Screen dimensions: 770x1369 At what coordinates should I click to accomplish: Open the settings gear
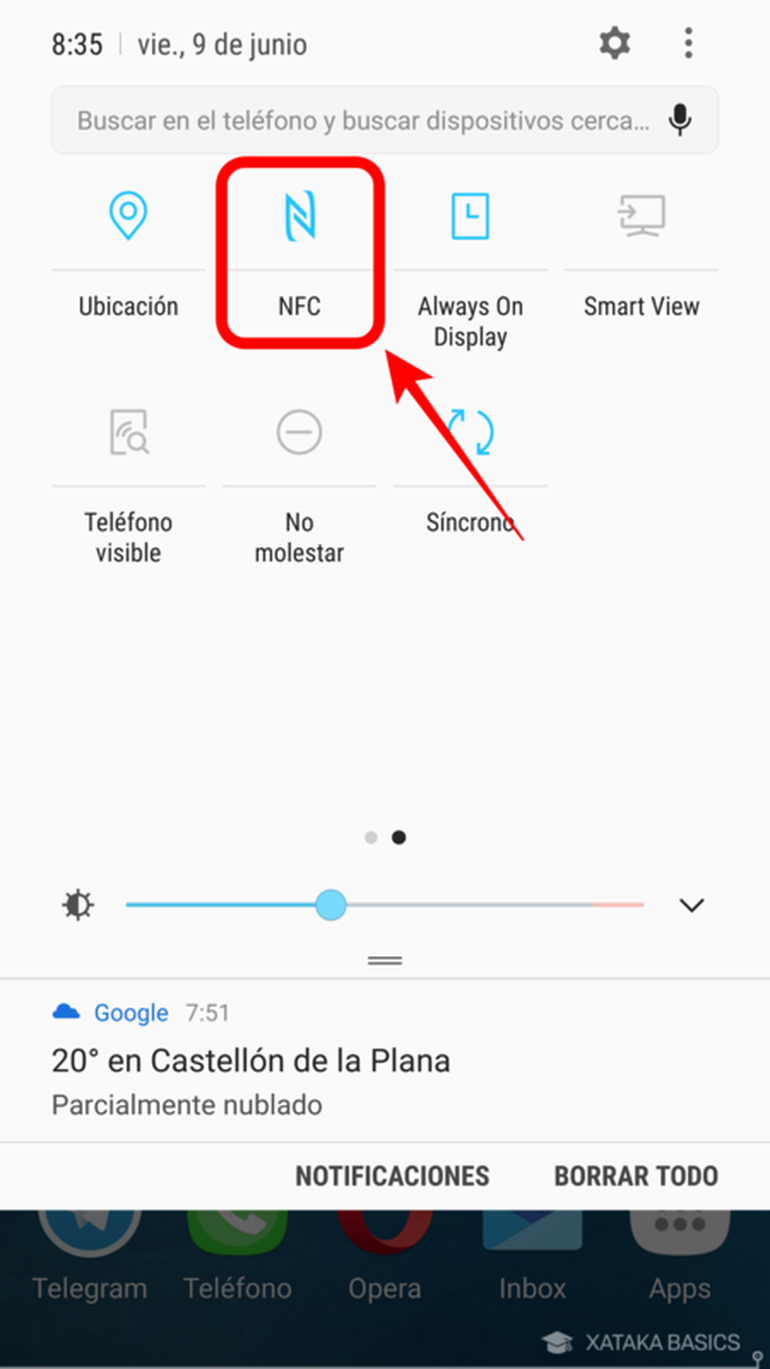coord(615,43)
